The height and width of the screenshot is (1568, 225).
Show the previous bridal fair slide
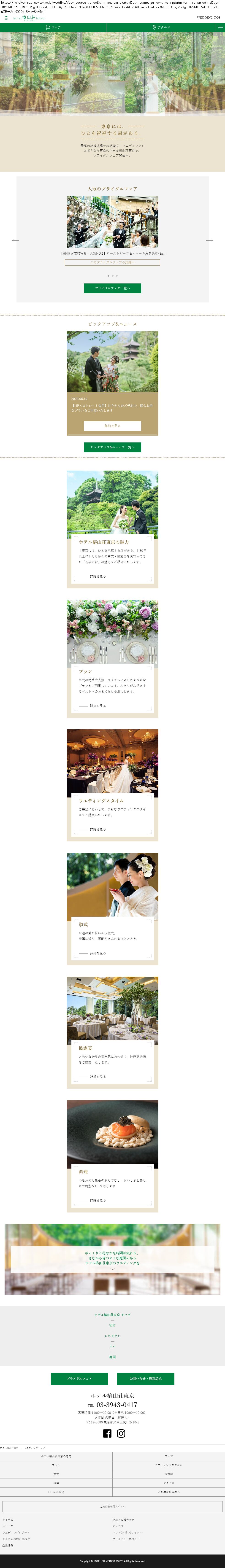15,240
